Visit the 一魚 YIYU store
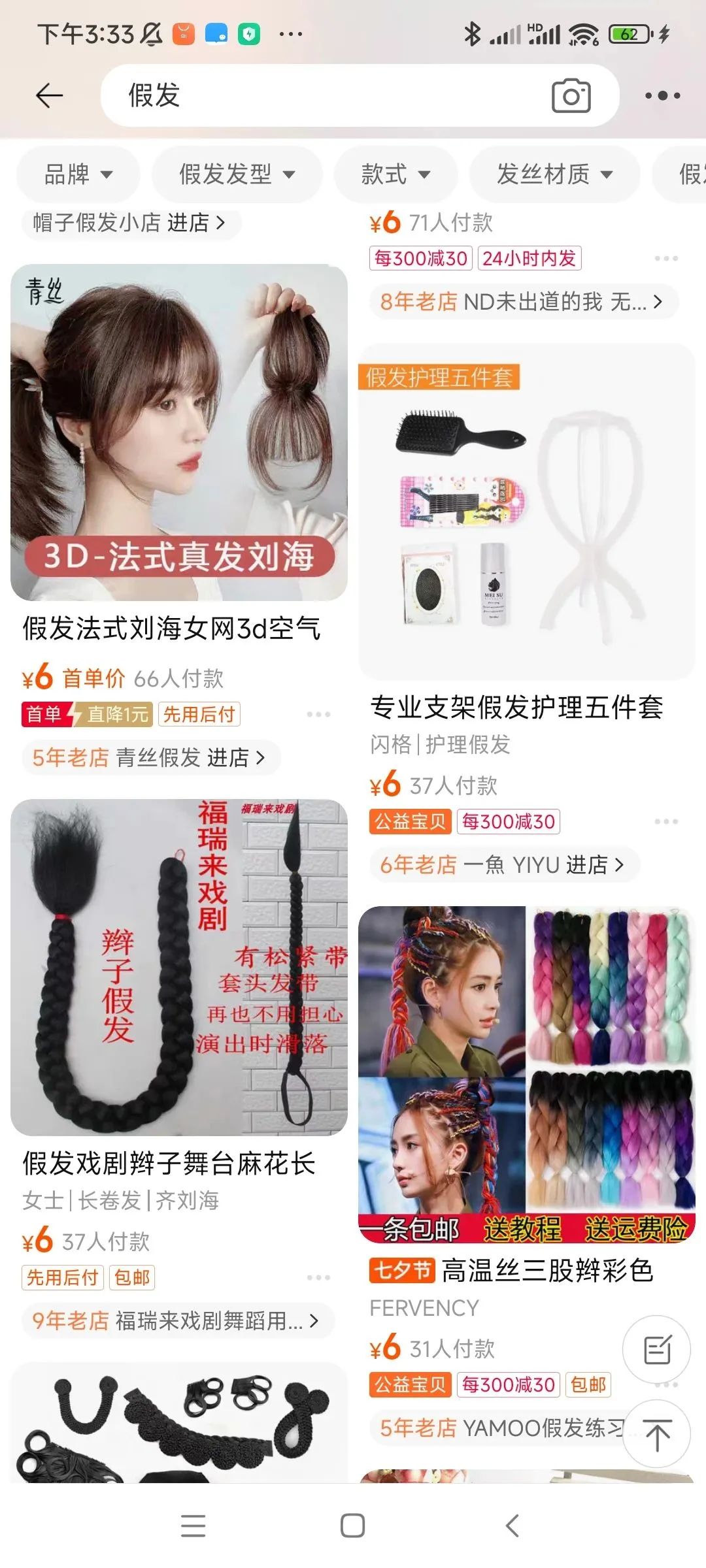706x1568 pixels. point(503,865)
